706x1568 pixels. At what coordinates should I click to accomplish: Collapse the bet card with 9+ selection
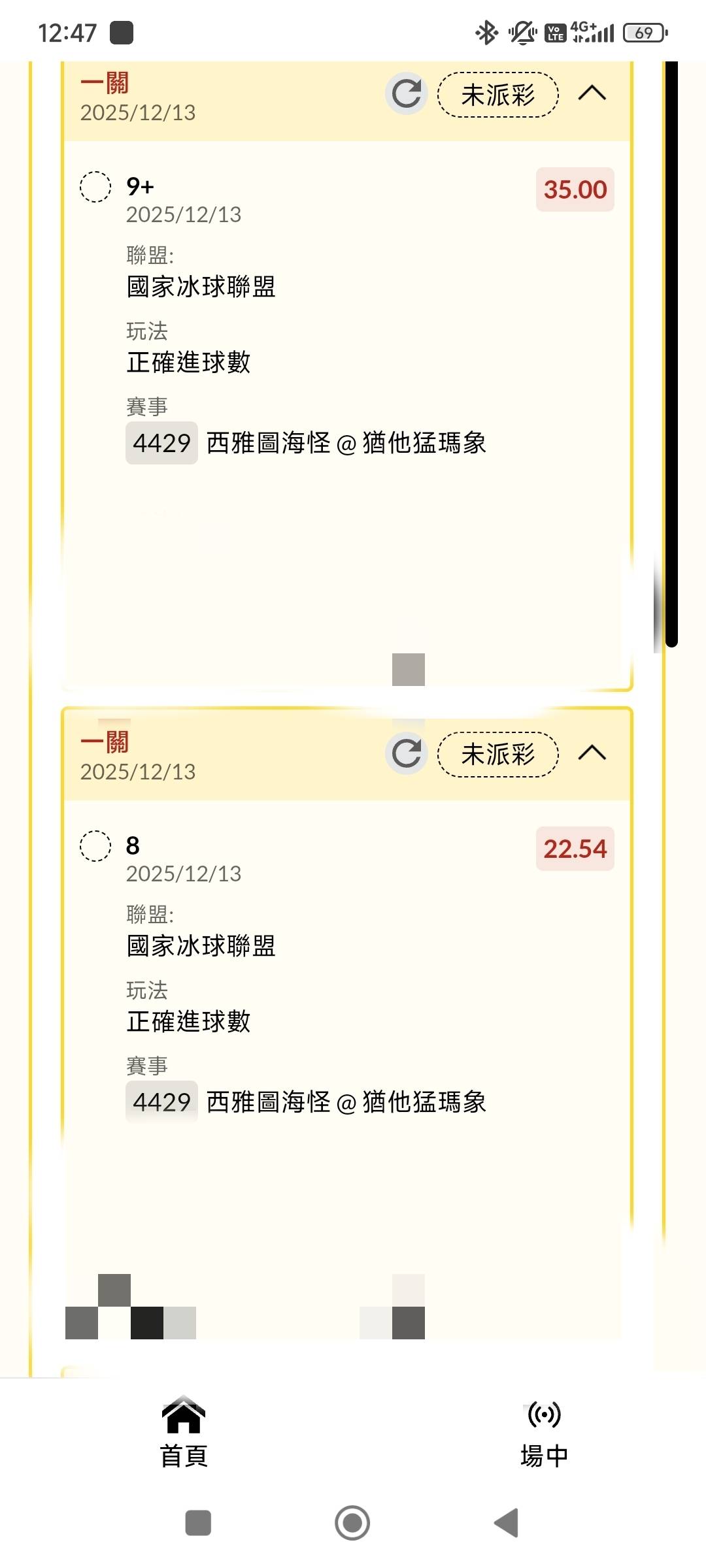[x=592, y=93]
